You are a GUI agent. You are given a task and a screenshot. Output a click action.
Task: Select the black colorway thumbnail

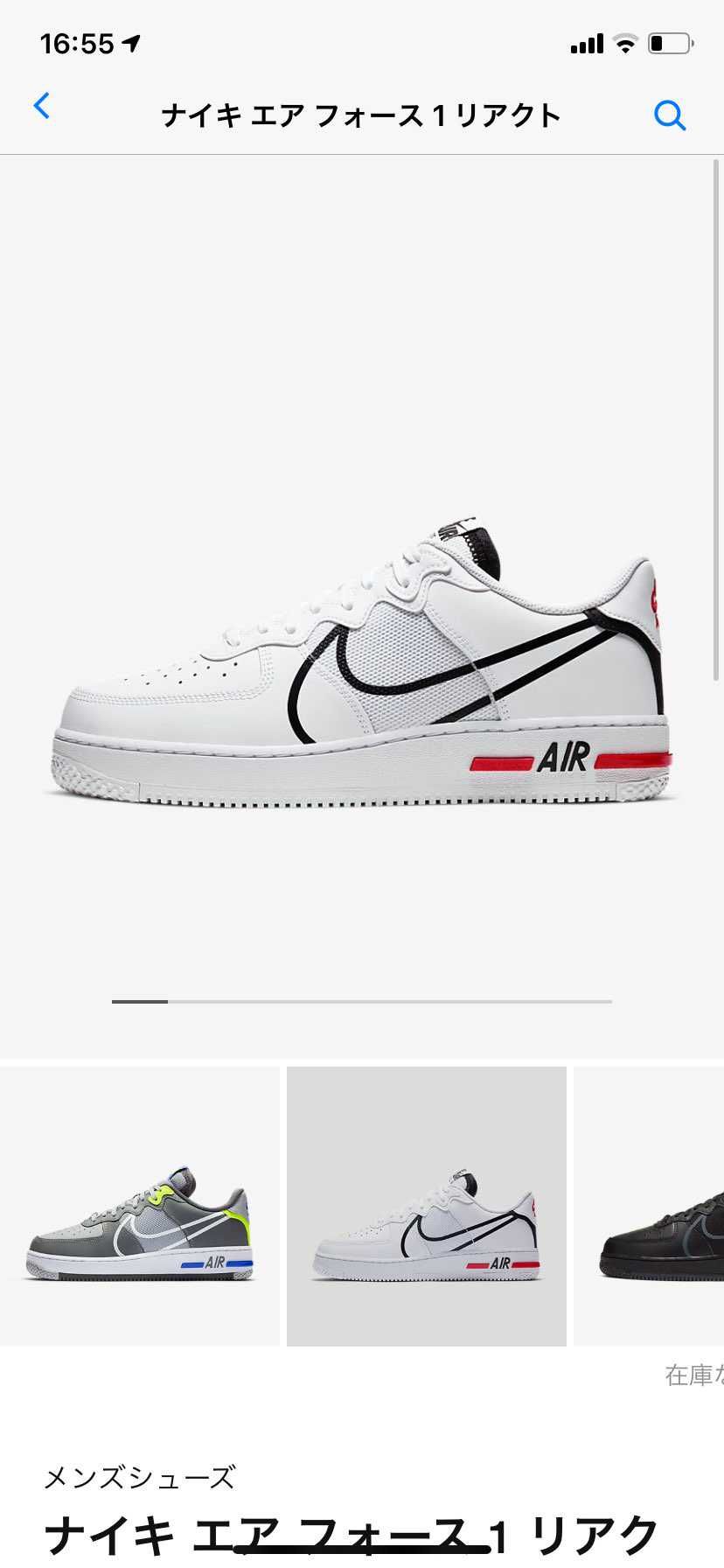pos(649,1206)
